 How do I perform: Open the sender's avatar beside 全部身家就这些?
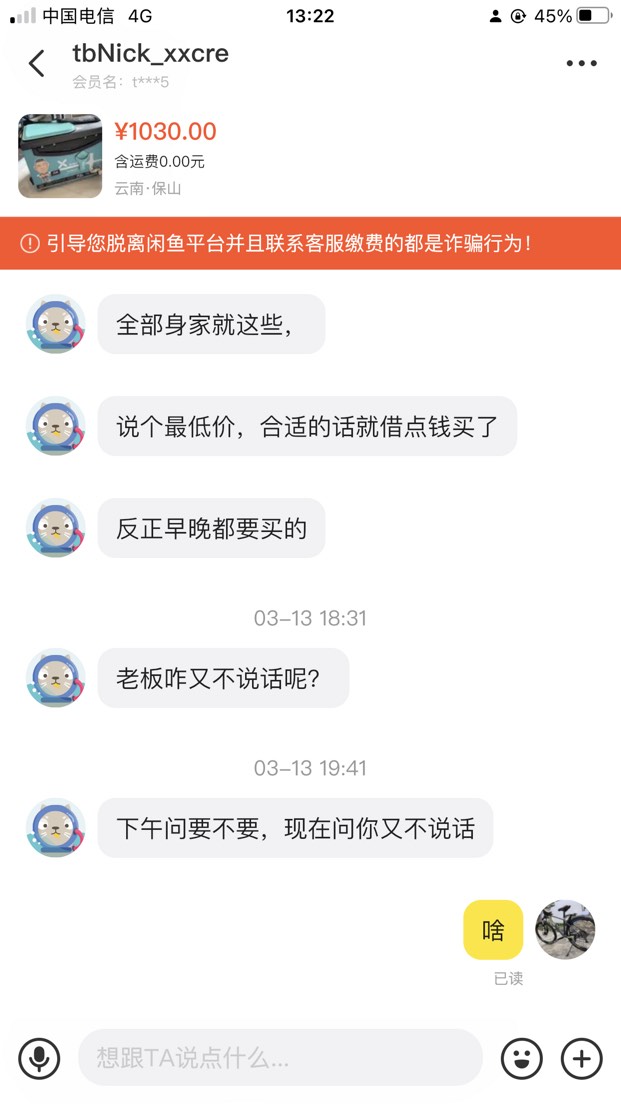pyautogui.click(x=56, y=324)
